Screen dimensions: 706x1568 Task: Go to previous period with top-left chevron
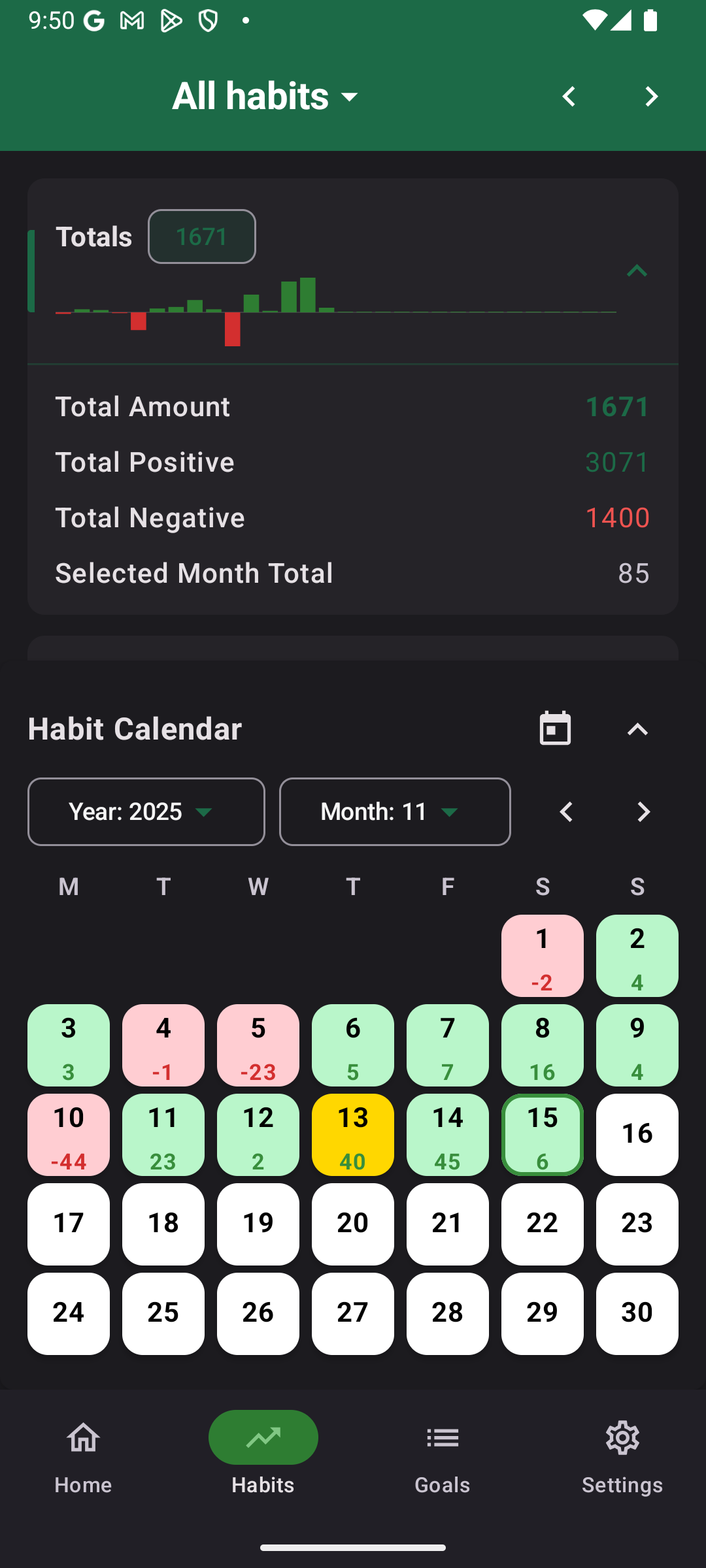pos(568,96)
